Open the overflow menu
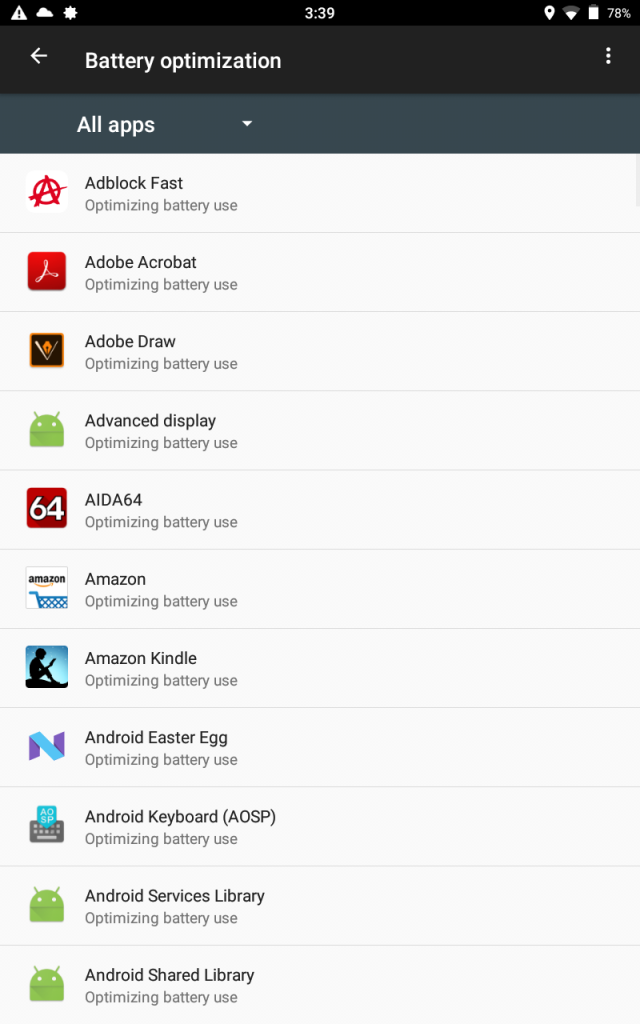The image size is (640, 1024). [608, 57]
